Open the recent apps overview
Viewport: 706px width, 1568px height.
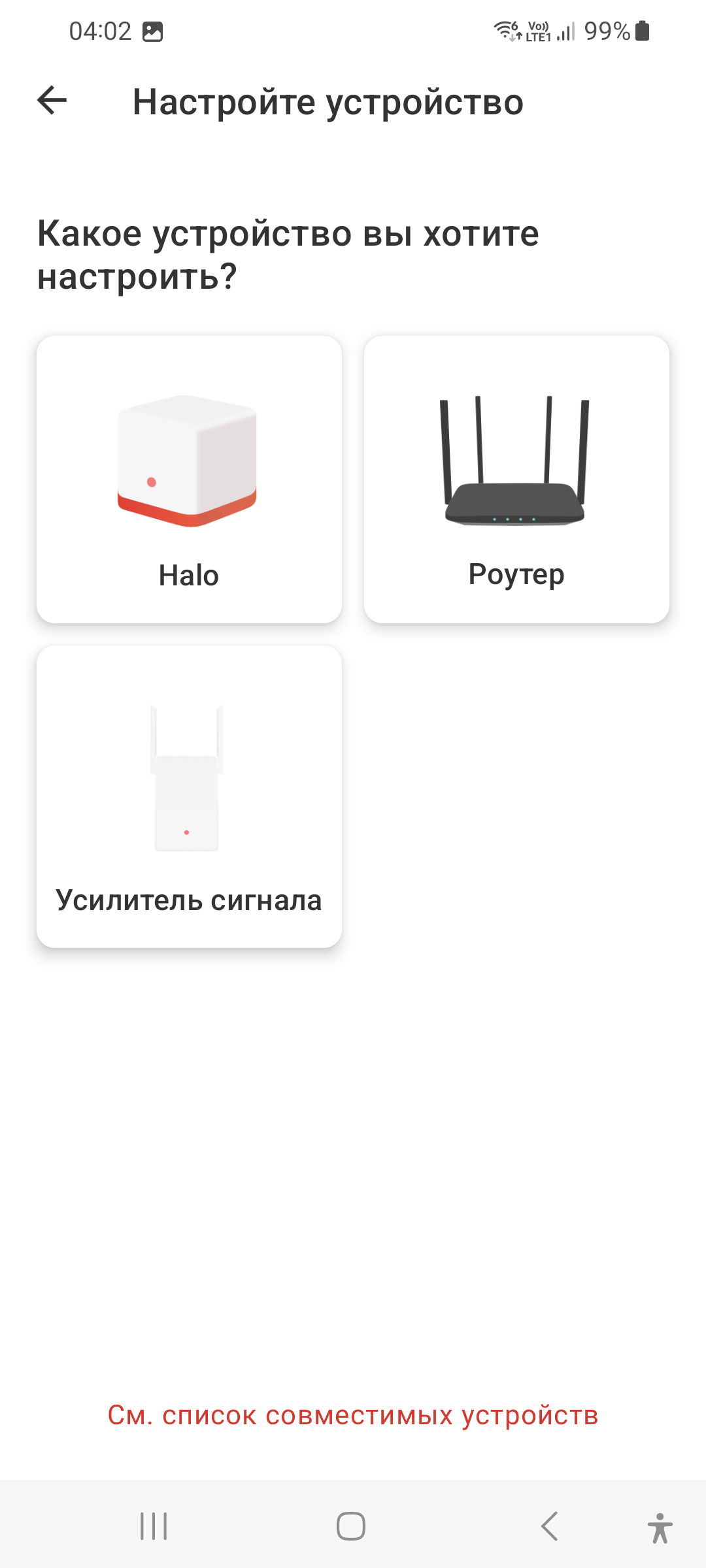click(154, 1526)
